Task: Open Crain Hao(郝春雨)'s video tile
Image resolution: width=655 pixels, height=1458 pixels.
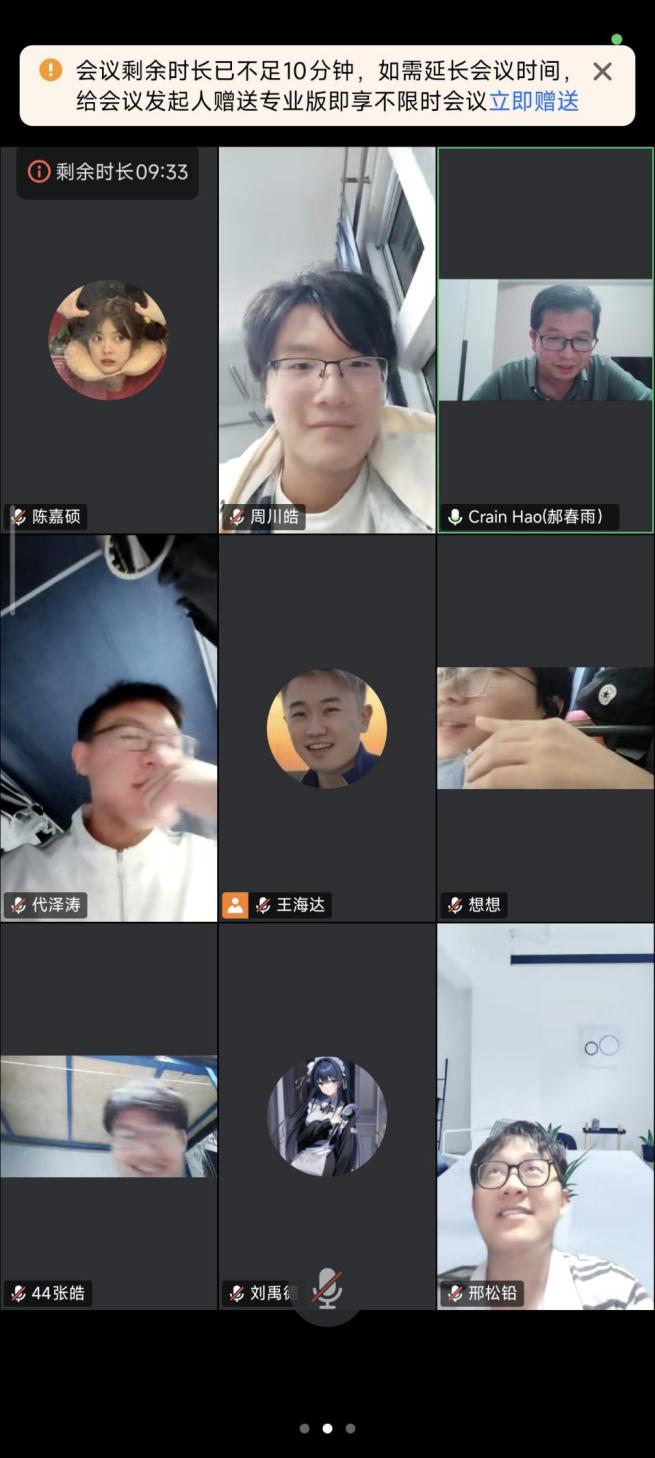Action: [x=545, y=340]
